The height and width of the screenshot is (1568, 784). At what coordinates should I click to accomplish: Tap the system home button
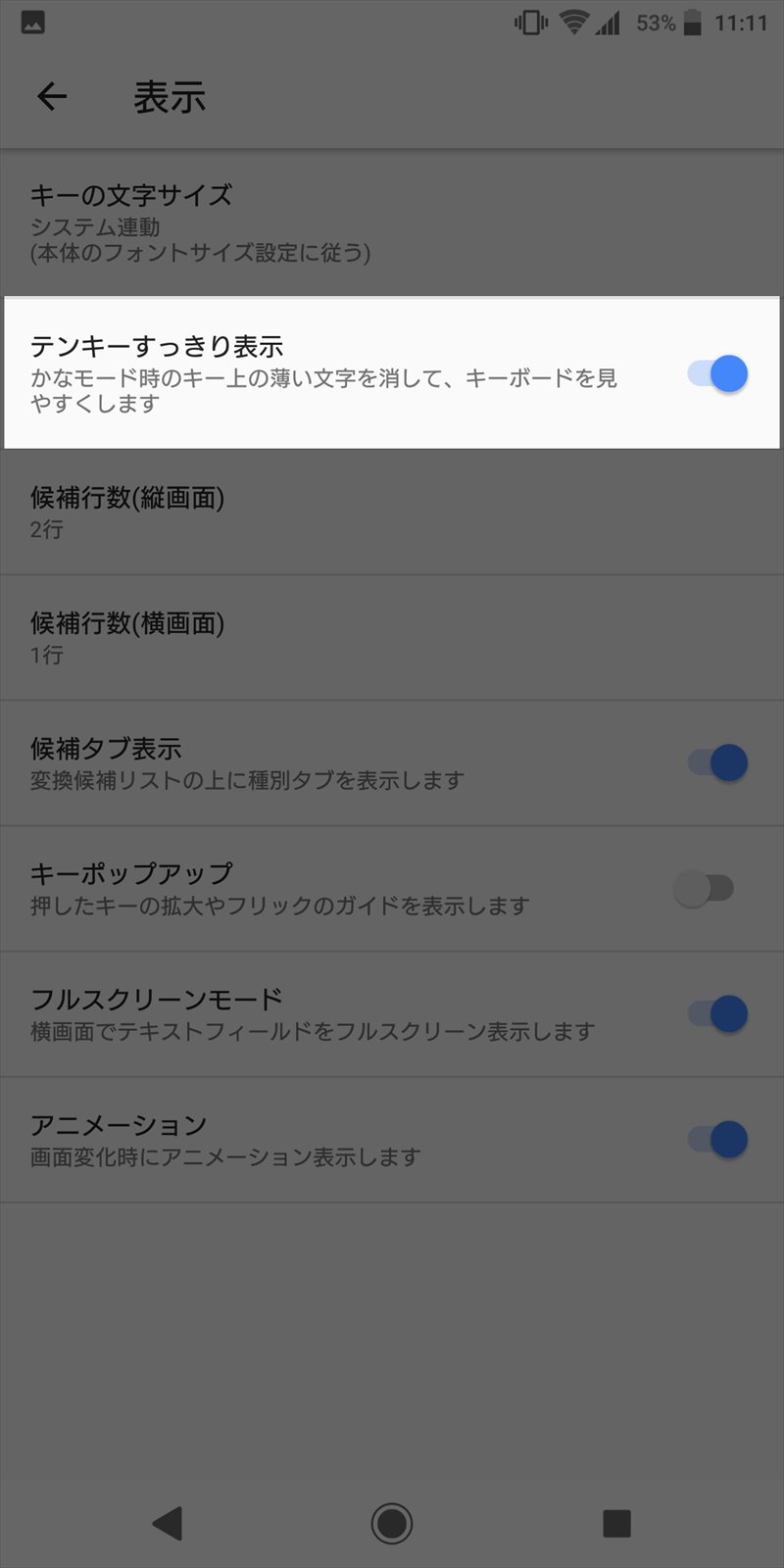coord(392,1523)
